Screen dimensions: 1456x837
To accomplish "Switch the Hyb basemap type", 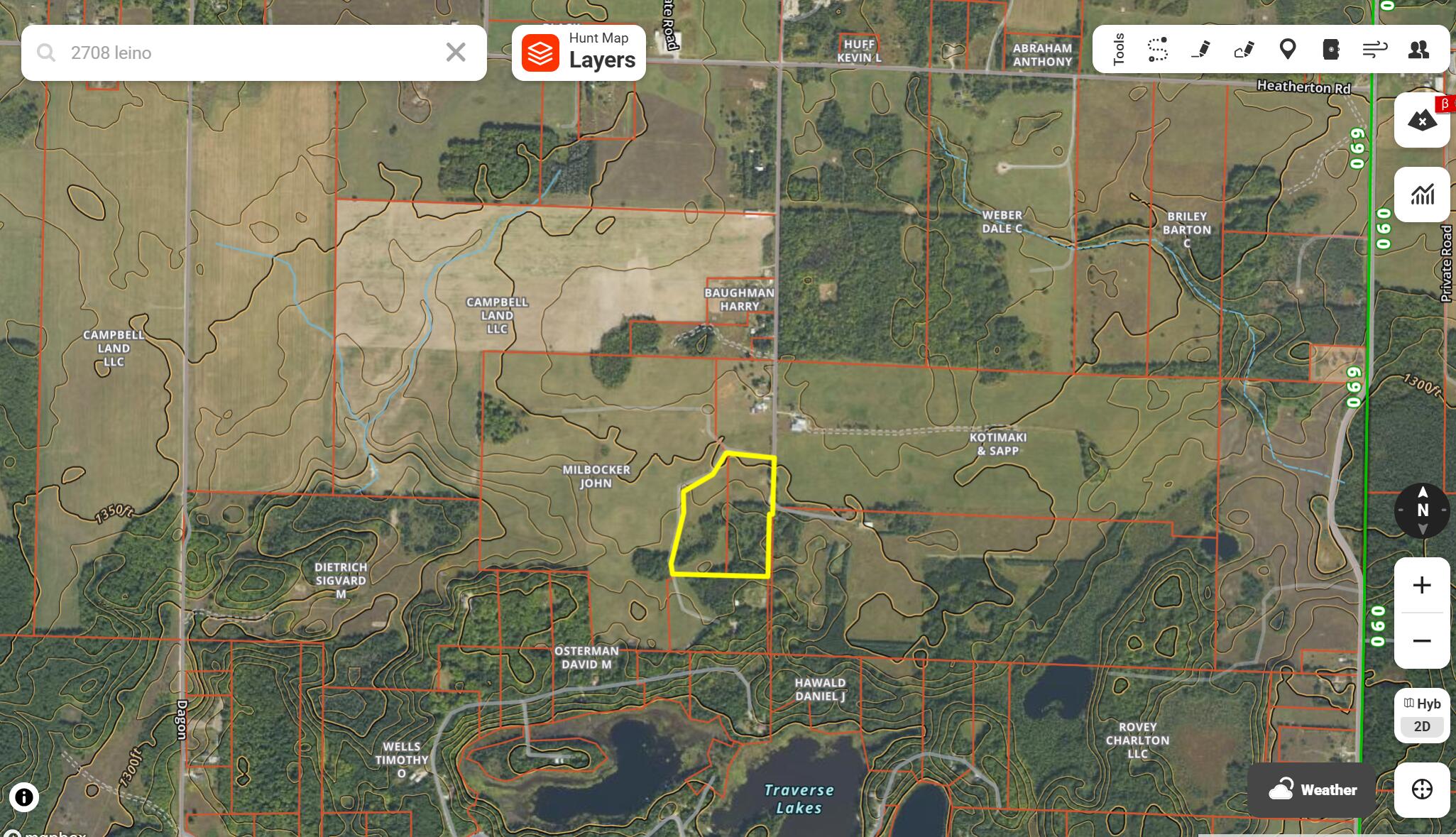I will coord(1422,704).
